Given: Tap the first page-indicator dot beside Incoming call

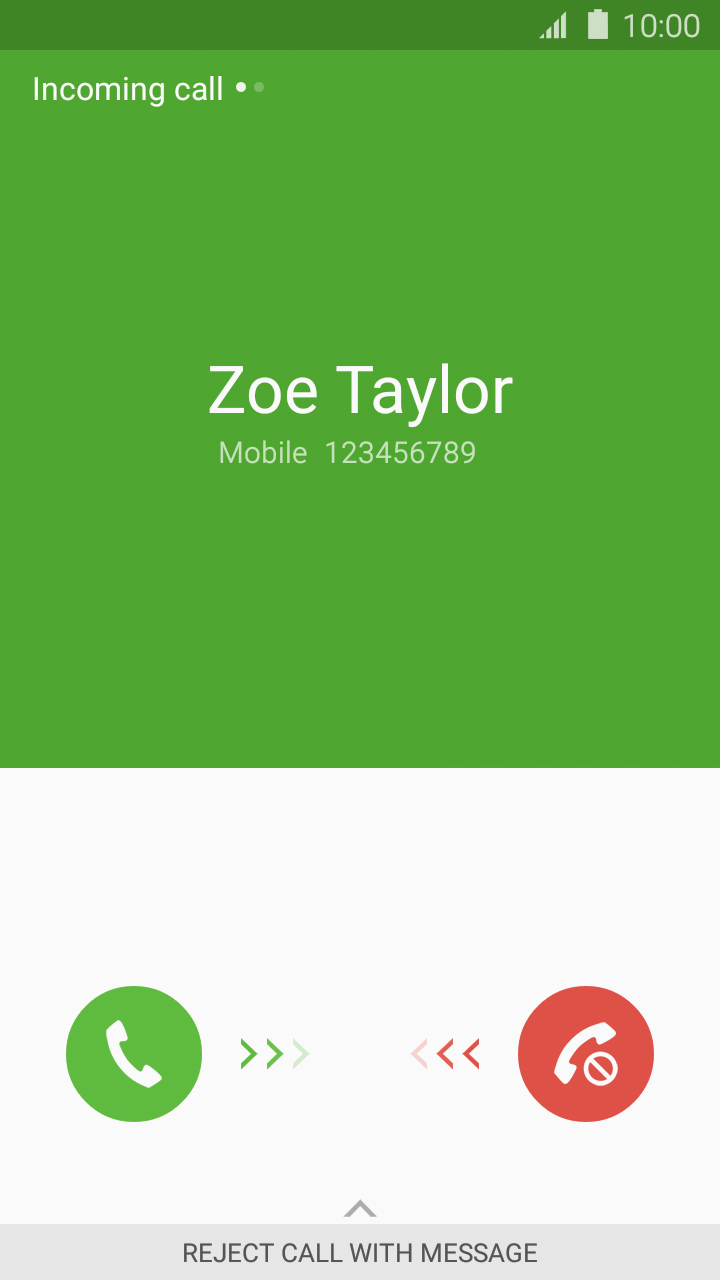Looking at the screenshot, I should (x=241, y=88).
